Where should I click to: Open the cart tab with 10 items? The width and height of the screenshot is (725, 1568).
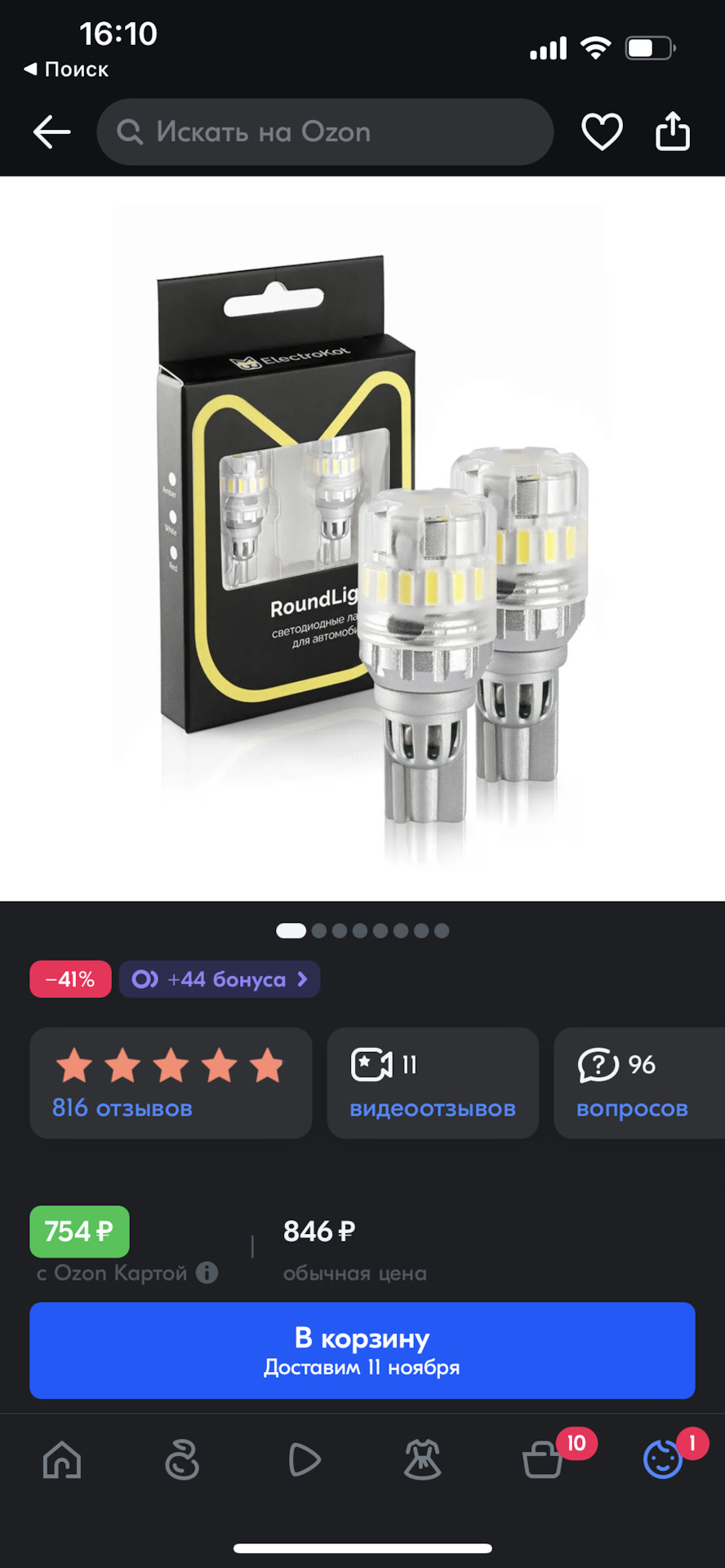coord(544,1459)
